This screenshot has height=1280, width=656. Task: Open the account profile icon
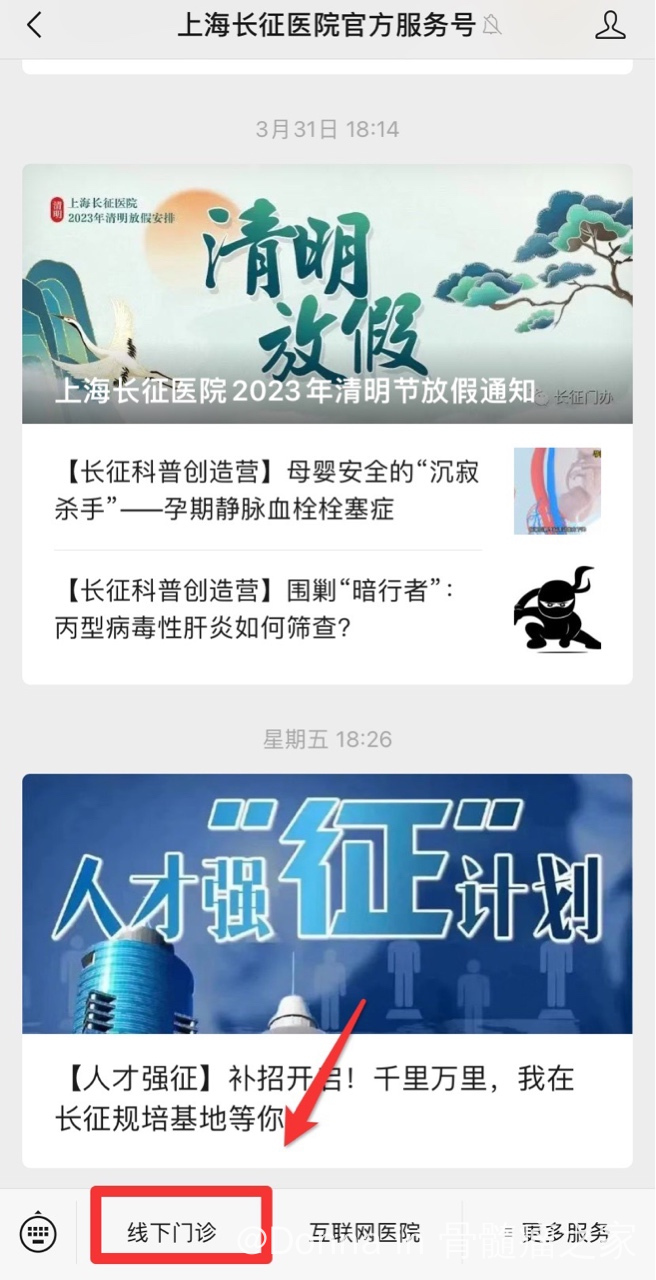coord(610,26)
